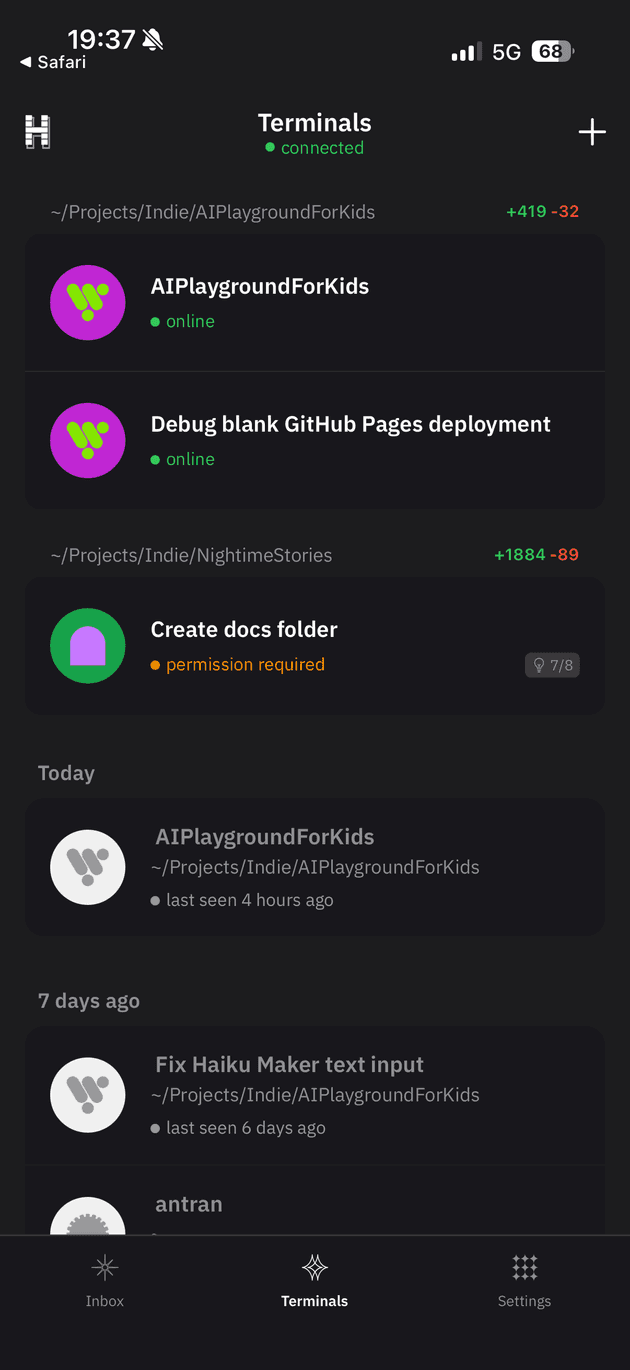Add a new terminal with plus icon
This screenshot has width=630, height=1370.
592,132
